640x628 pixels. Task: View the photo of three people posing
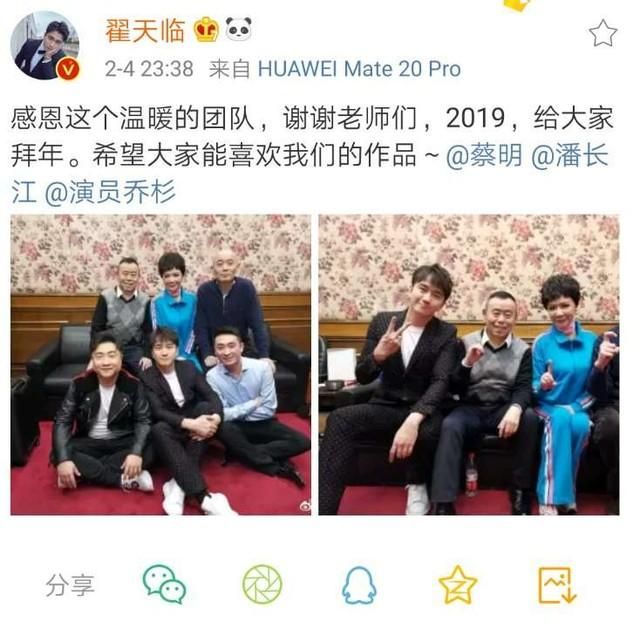(x=469, y=365)
